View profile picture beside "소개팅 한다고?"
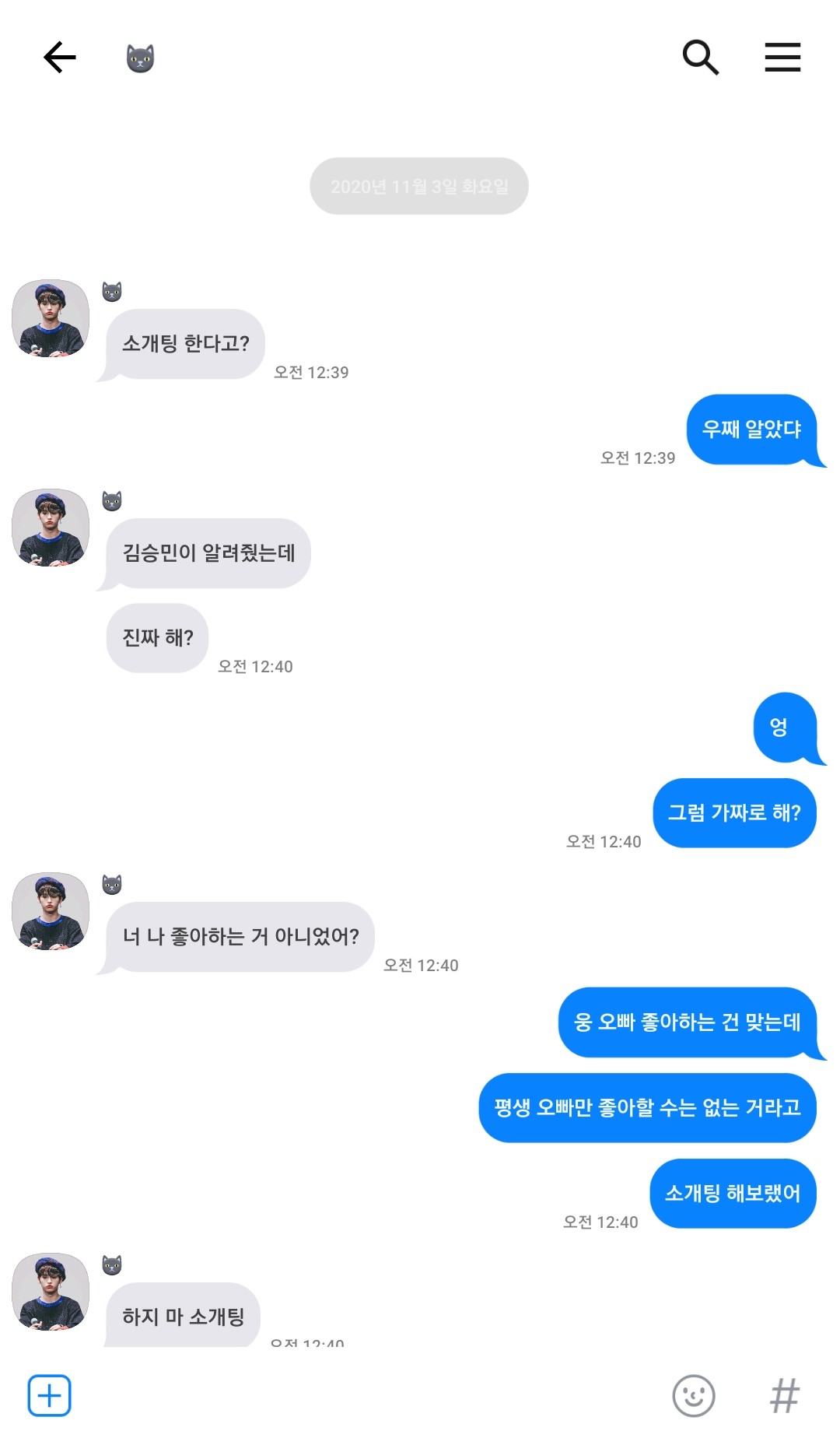This screenshot has height=1445, width=840. tap(51, 318)
